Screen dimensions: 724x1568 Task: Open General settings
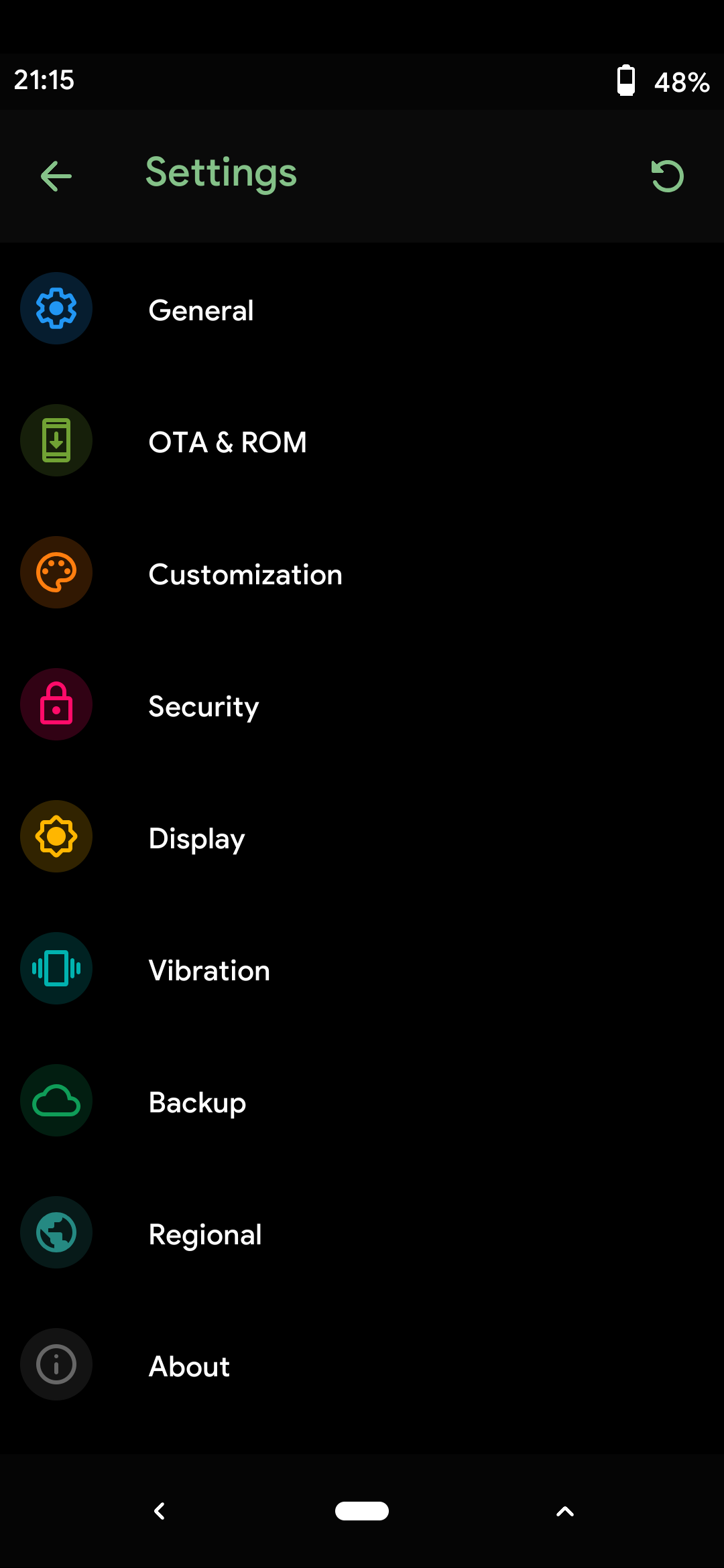pyautogui.click(x=362, y=309)
